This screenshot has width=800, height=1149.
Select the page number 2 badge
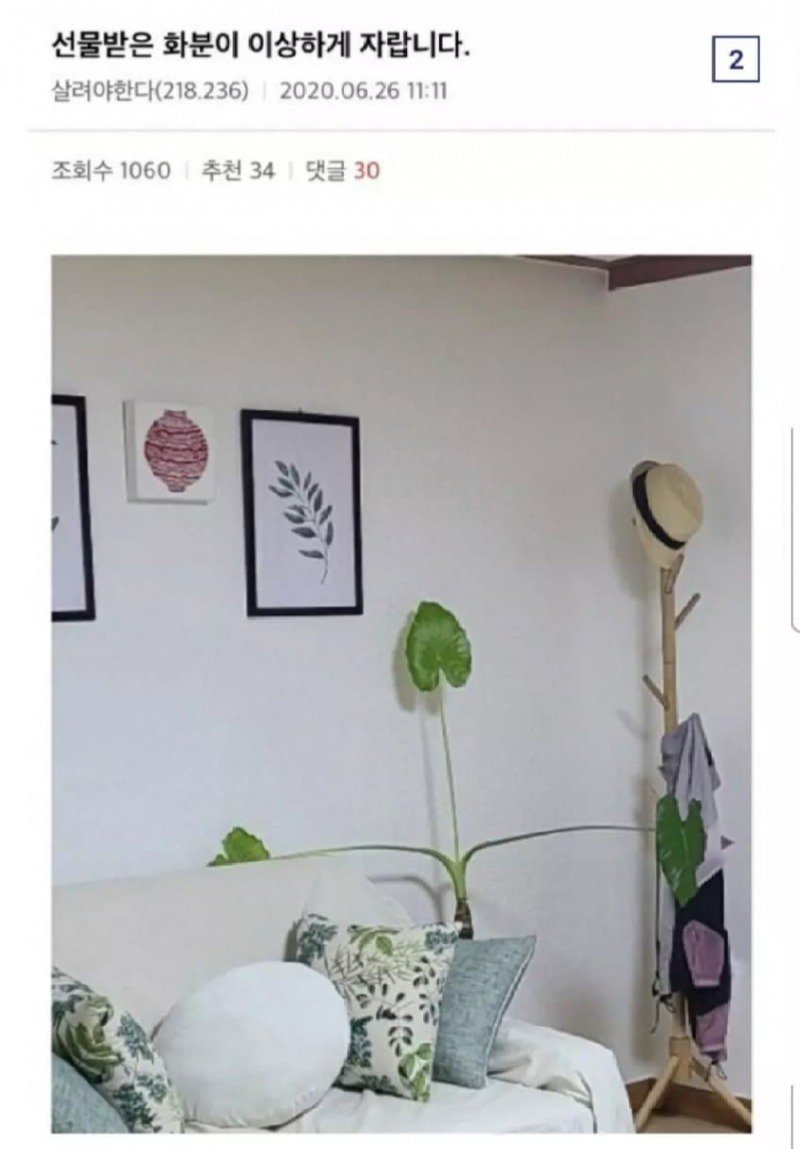(735, 58)
